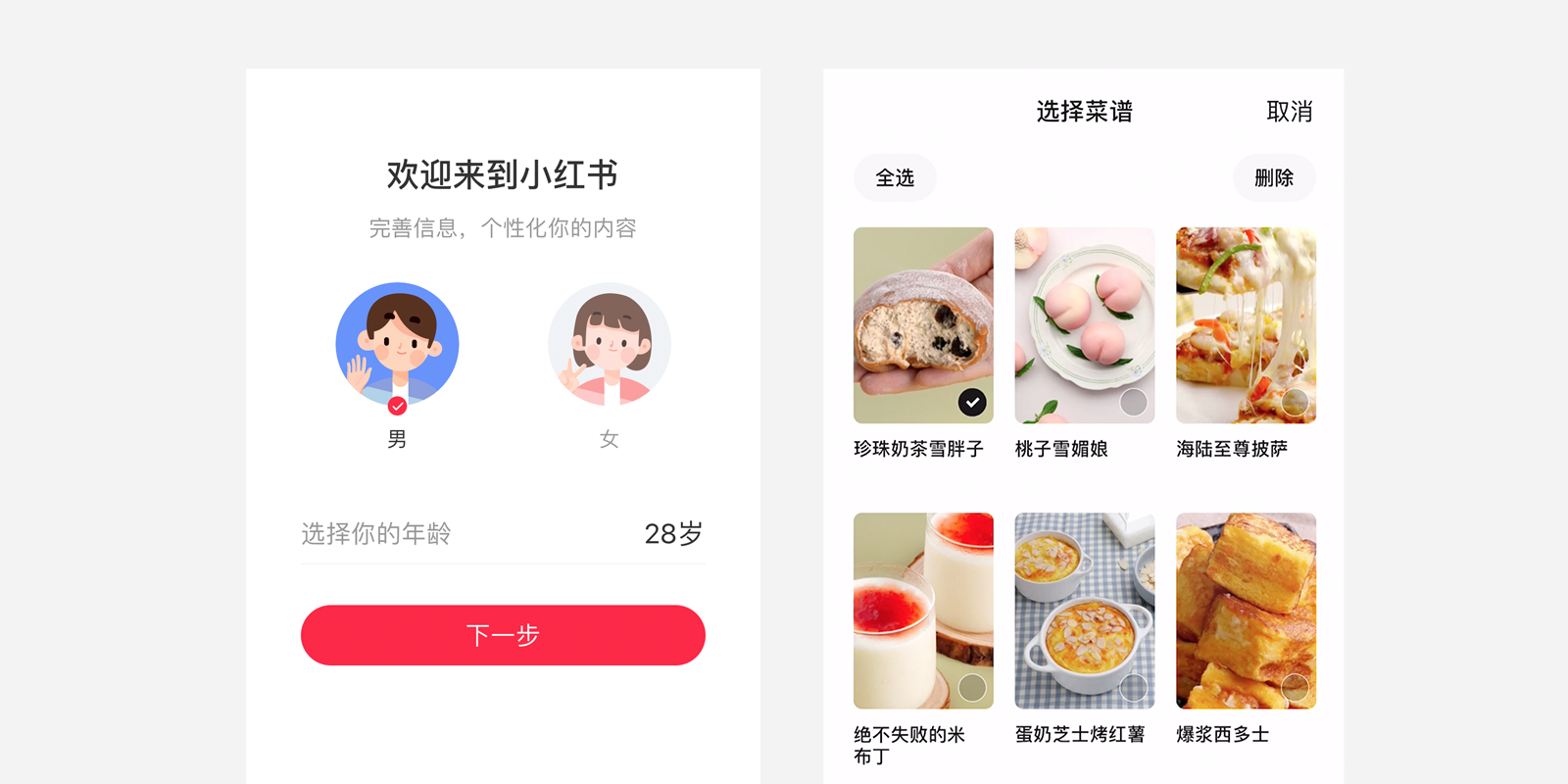1568x784 pixels.
Task: Select the male avatar 男
Action: [397, 344]
